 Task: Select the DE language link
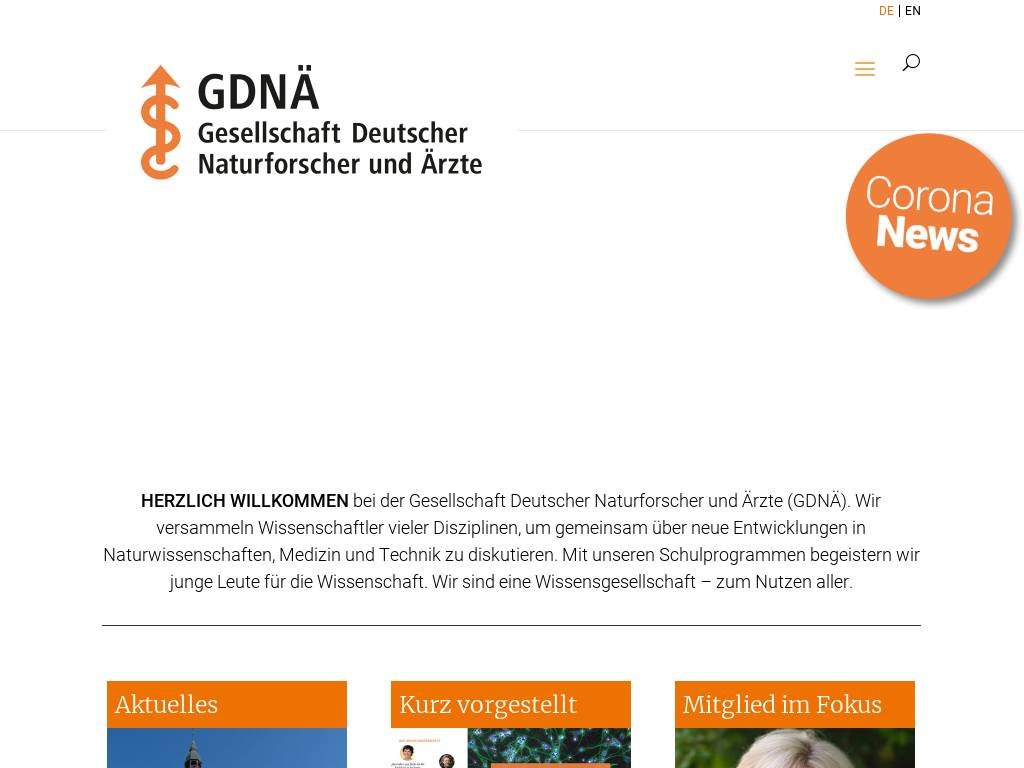pyautogui.click(x=886, y=11)
